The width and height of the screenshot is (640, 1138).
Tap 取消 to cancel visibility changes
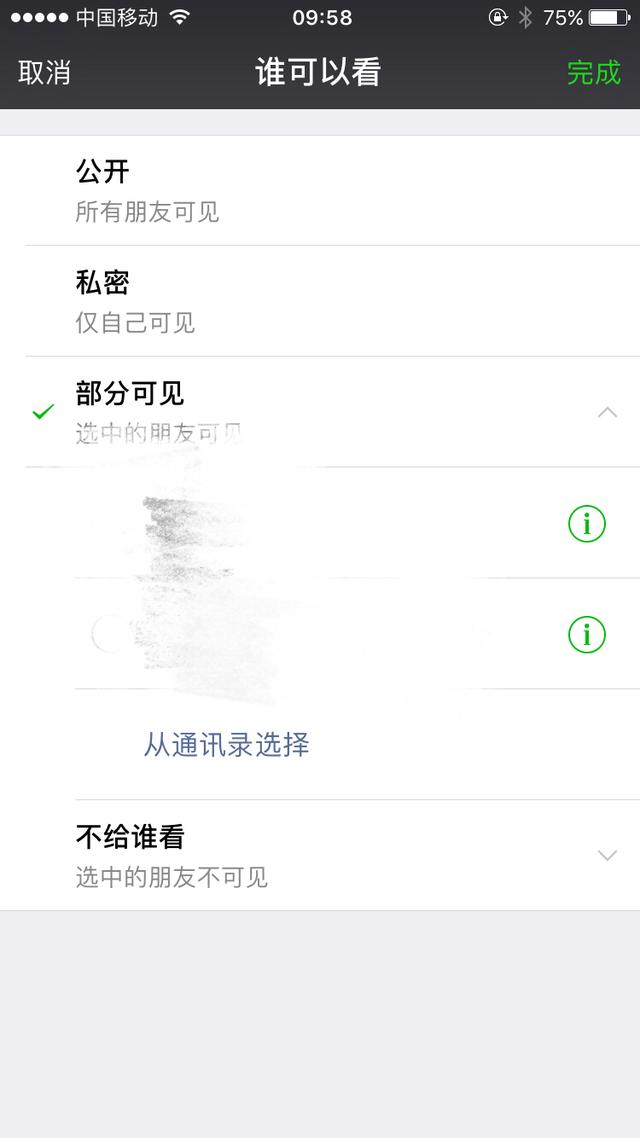click(45, 73)
